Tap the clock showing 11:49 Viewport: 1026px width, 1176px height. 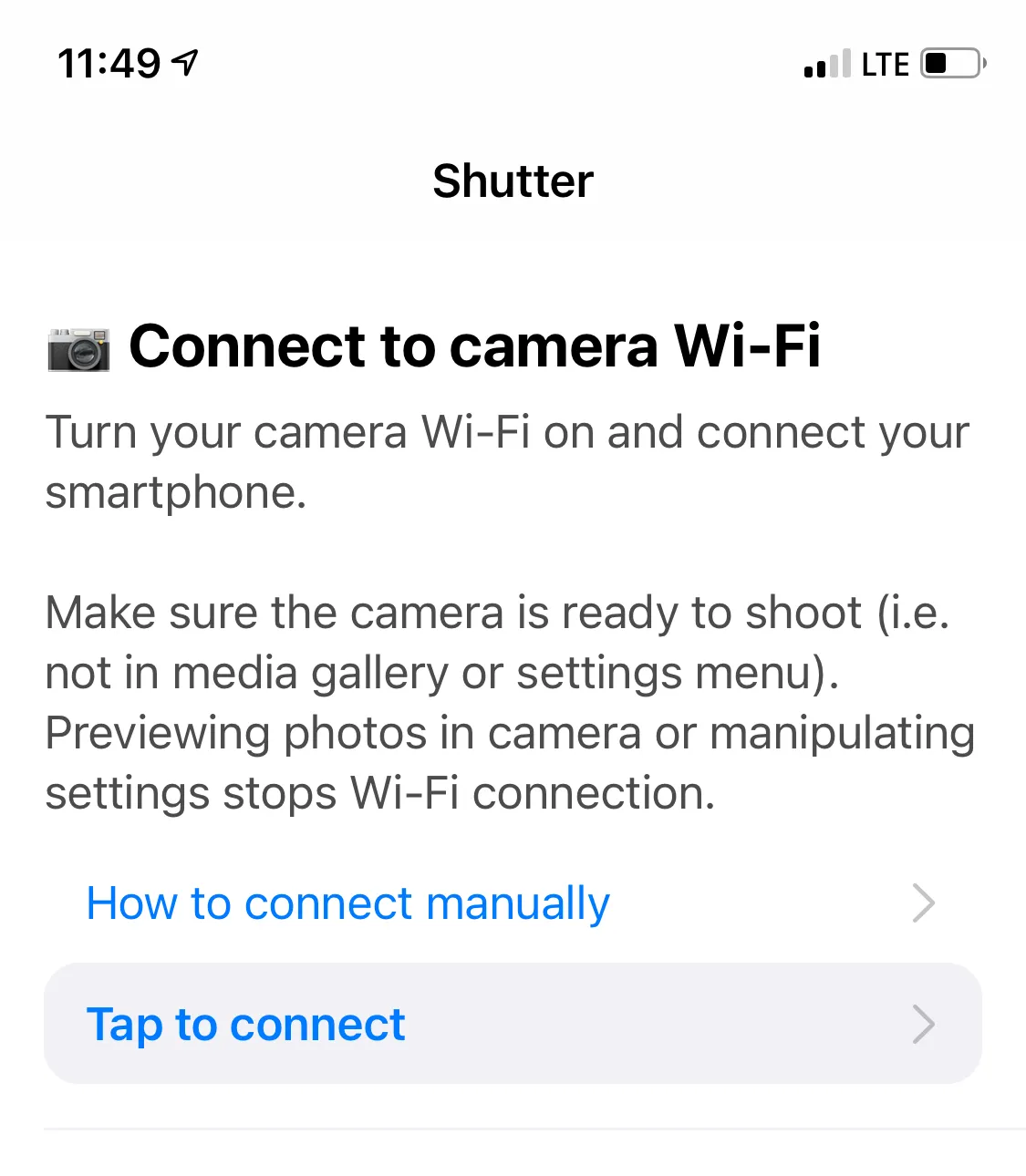coord(114,62)
